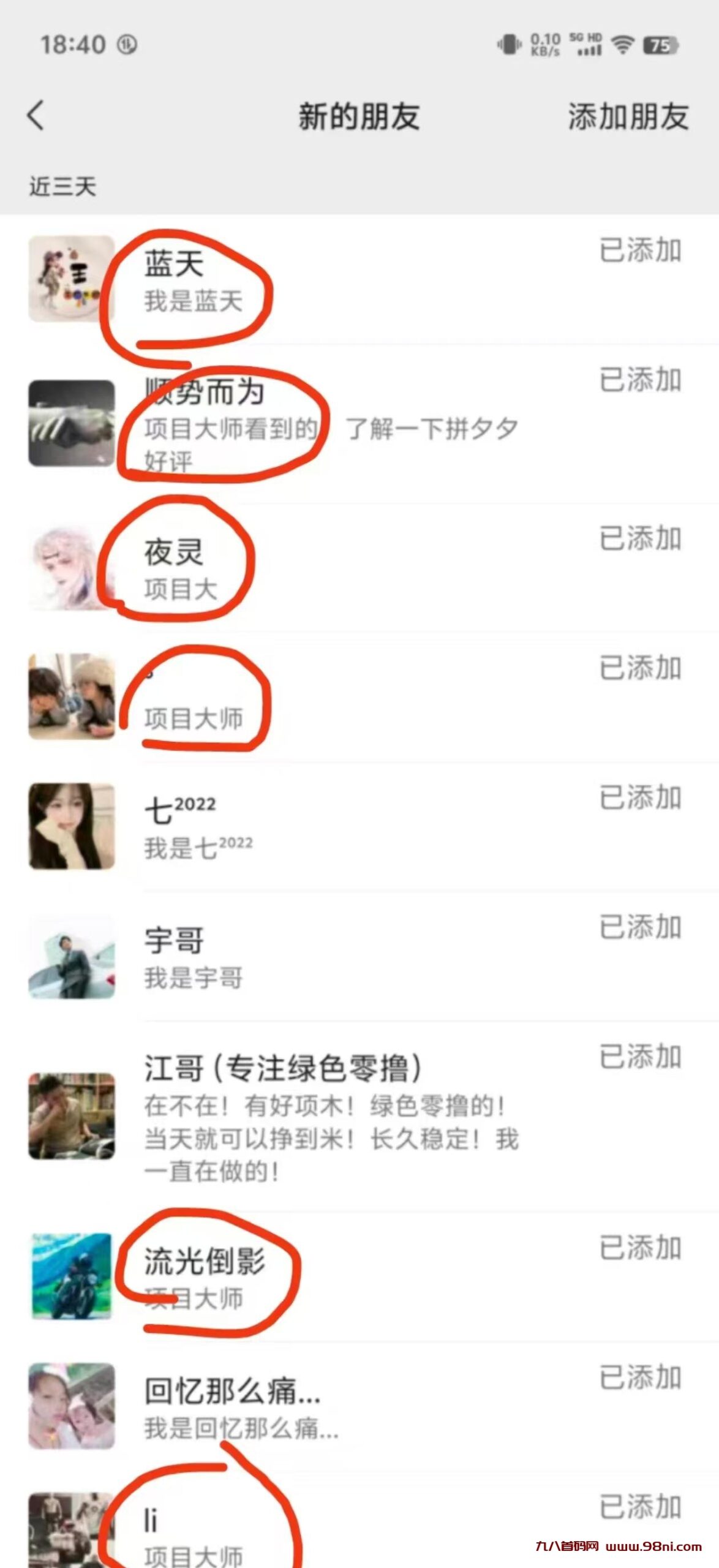Tap 添加朋友 to add a friend
Screen dimensions: 719x1568
click(x=628, y=116)
